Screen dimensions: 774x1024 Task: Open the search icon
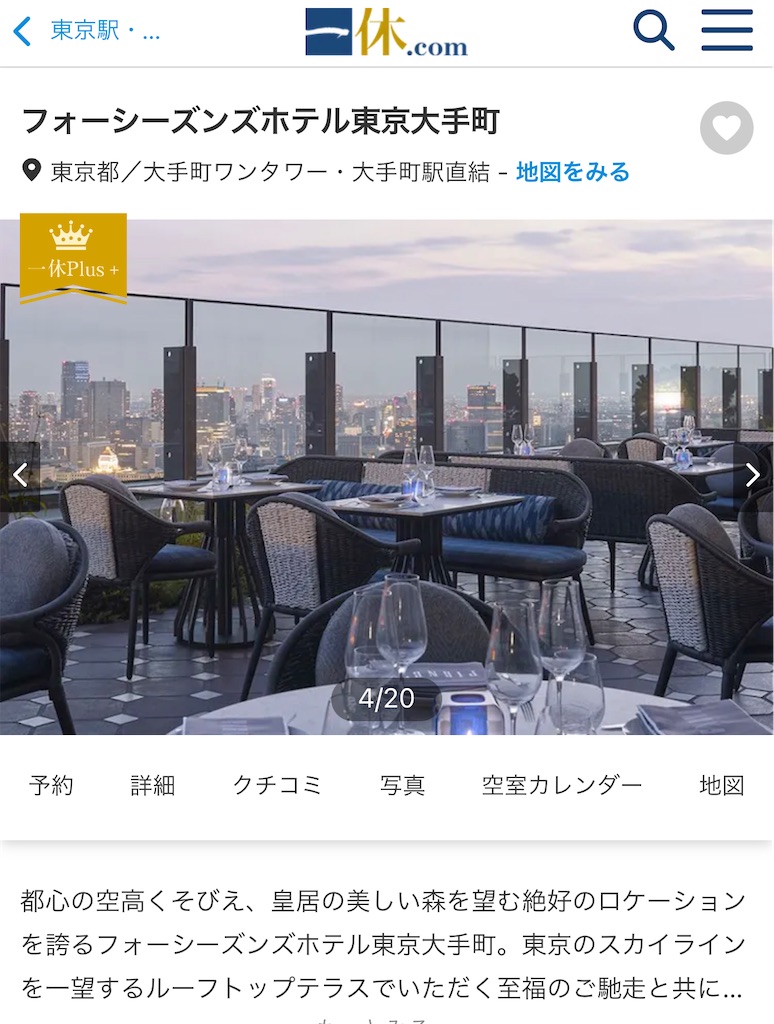(655, 30)
